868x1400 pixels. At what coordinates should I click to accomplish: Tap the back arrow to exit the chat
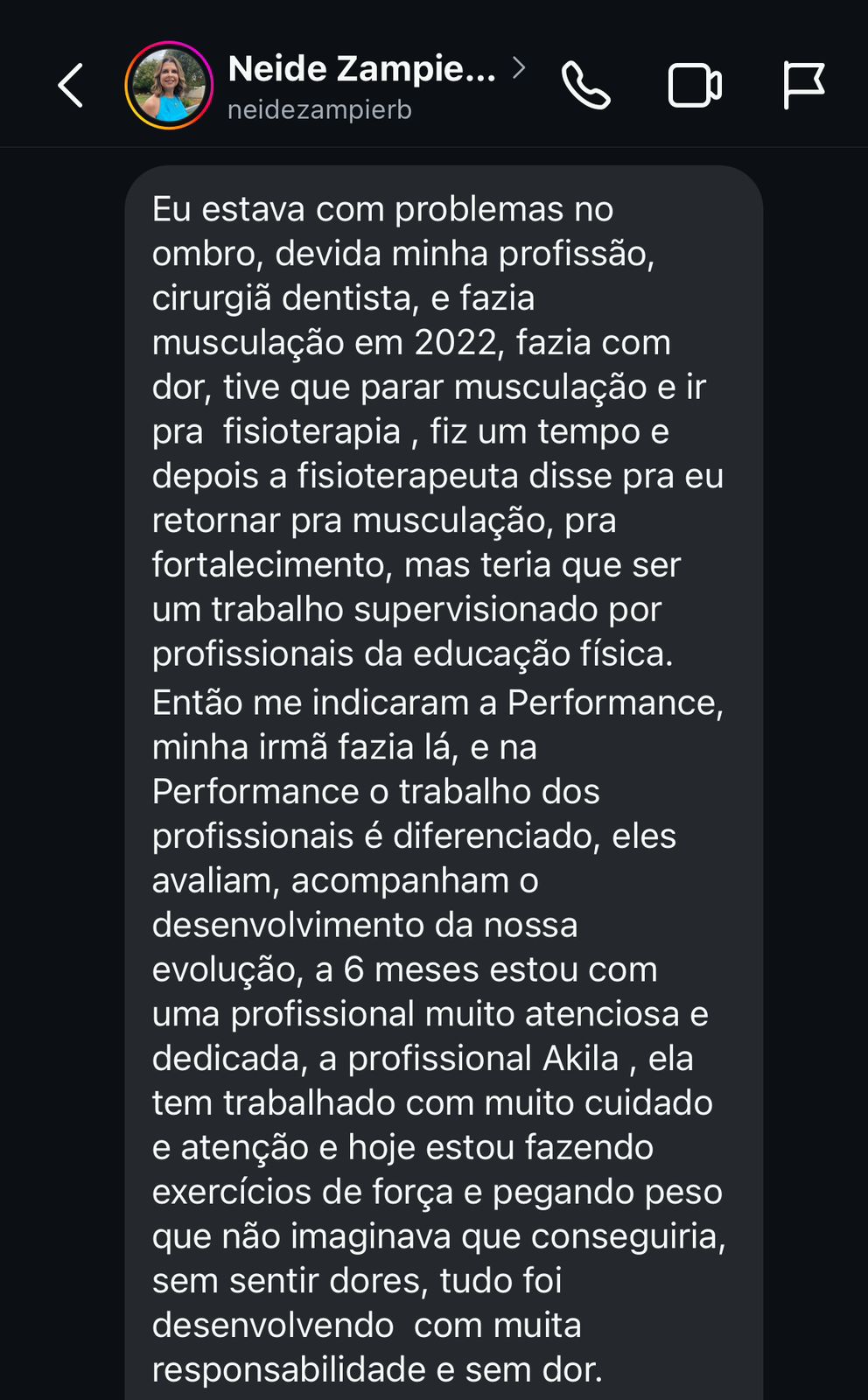click(x=69, y=87)
